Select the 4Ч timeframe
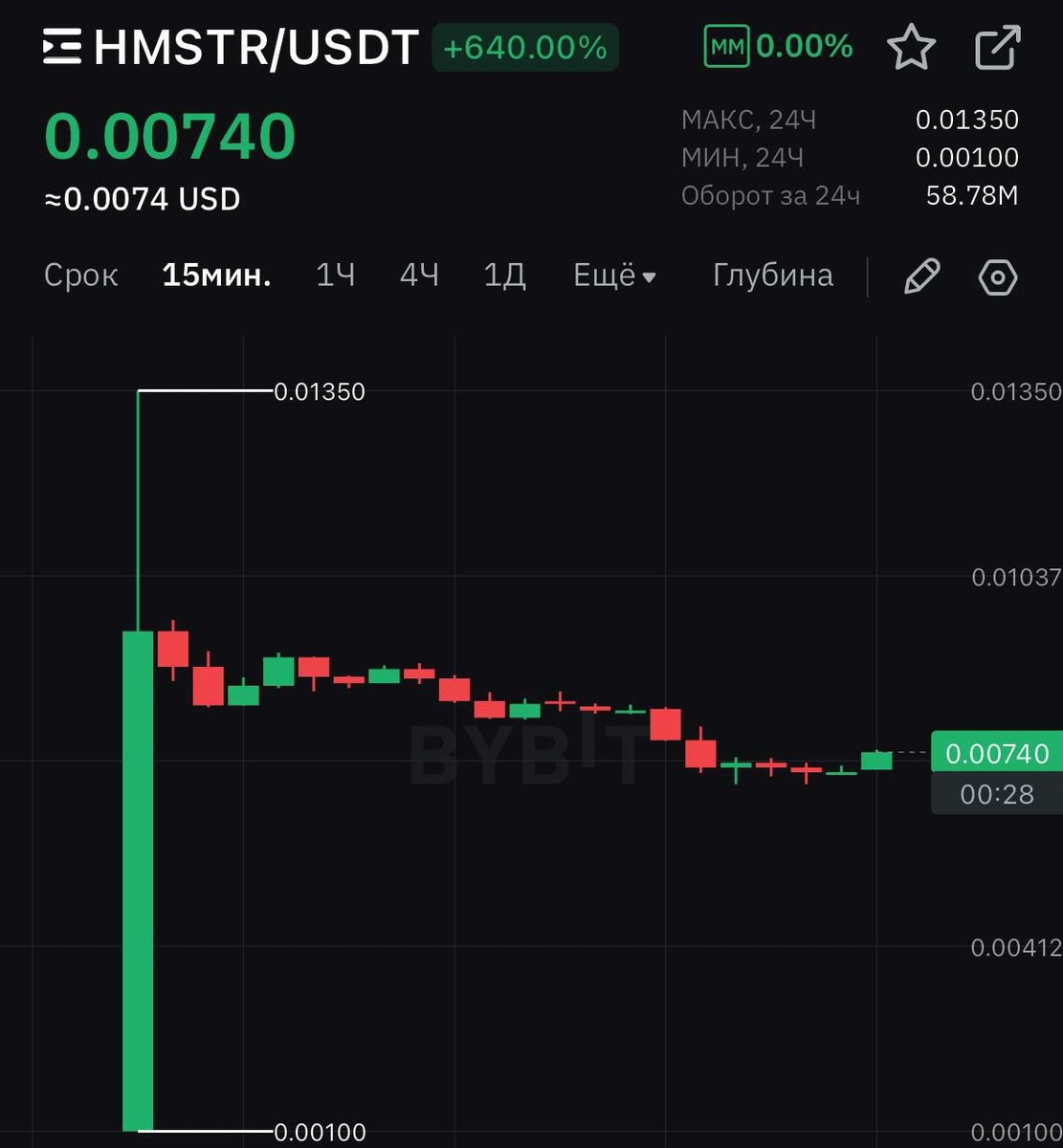Screen dimensions: 1063x1148 [419, 275]
